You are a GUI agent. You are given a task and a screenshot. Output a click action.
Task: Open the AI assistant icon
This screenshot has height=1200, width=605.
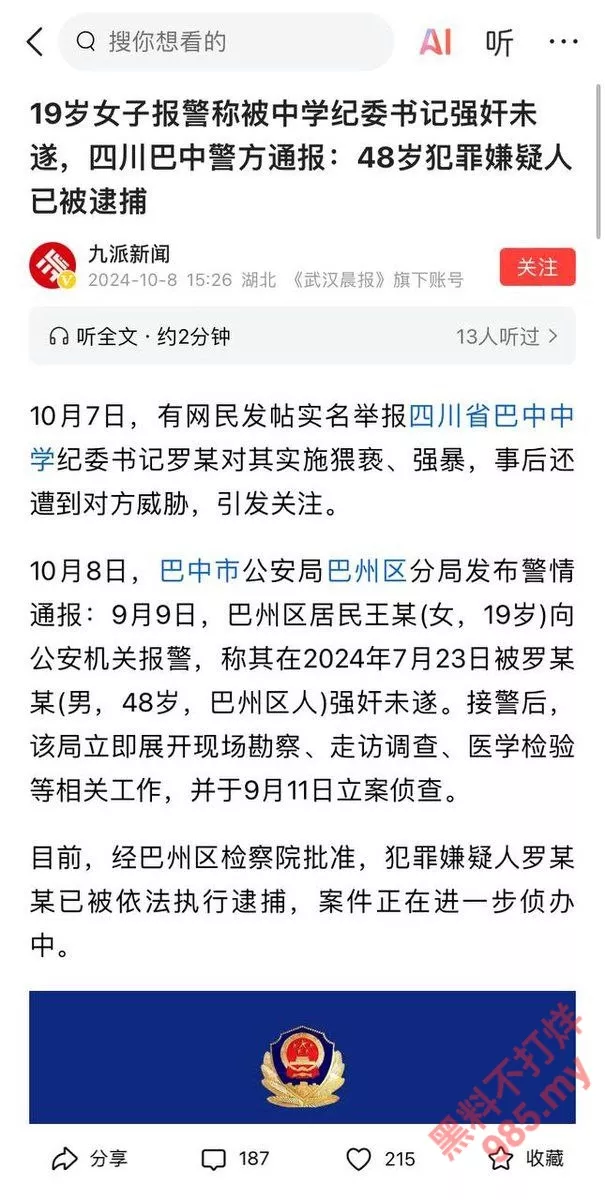(x=435, y=42)
